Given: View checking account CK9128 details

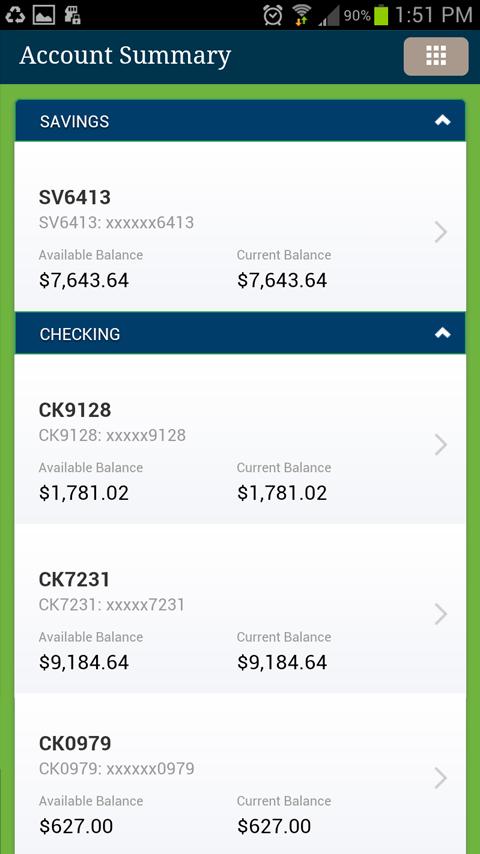Looking at the screenshot, I should [x=240, y=439].
